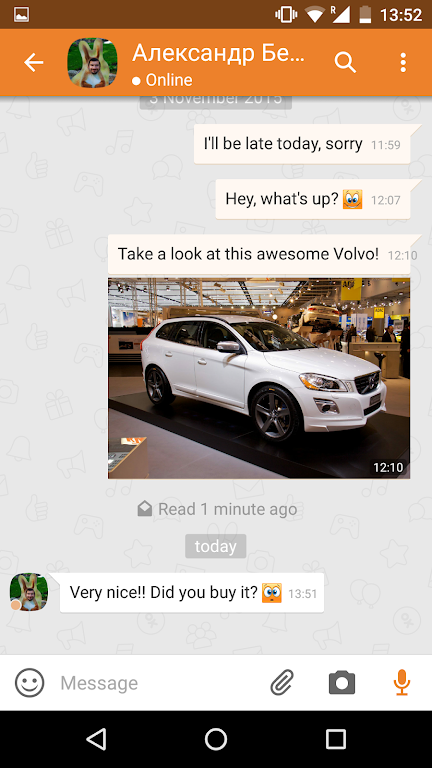Go back using the header arrow

coord(33,63)
